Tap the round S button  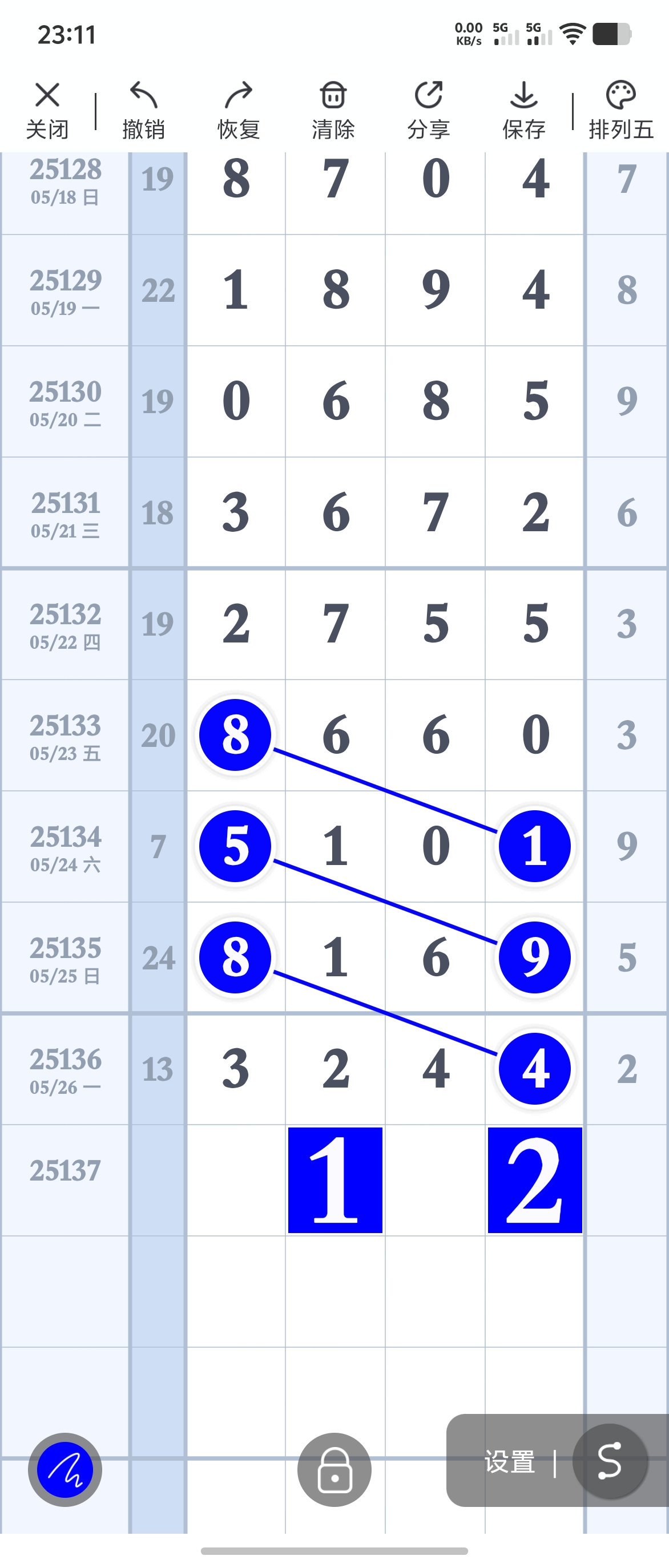[609, 1461]
